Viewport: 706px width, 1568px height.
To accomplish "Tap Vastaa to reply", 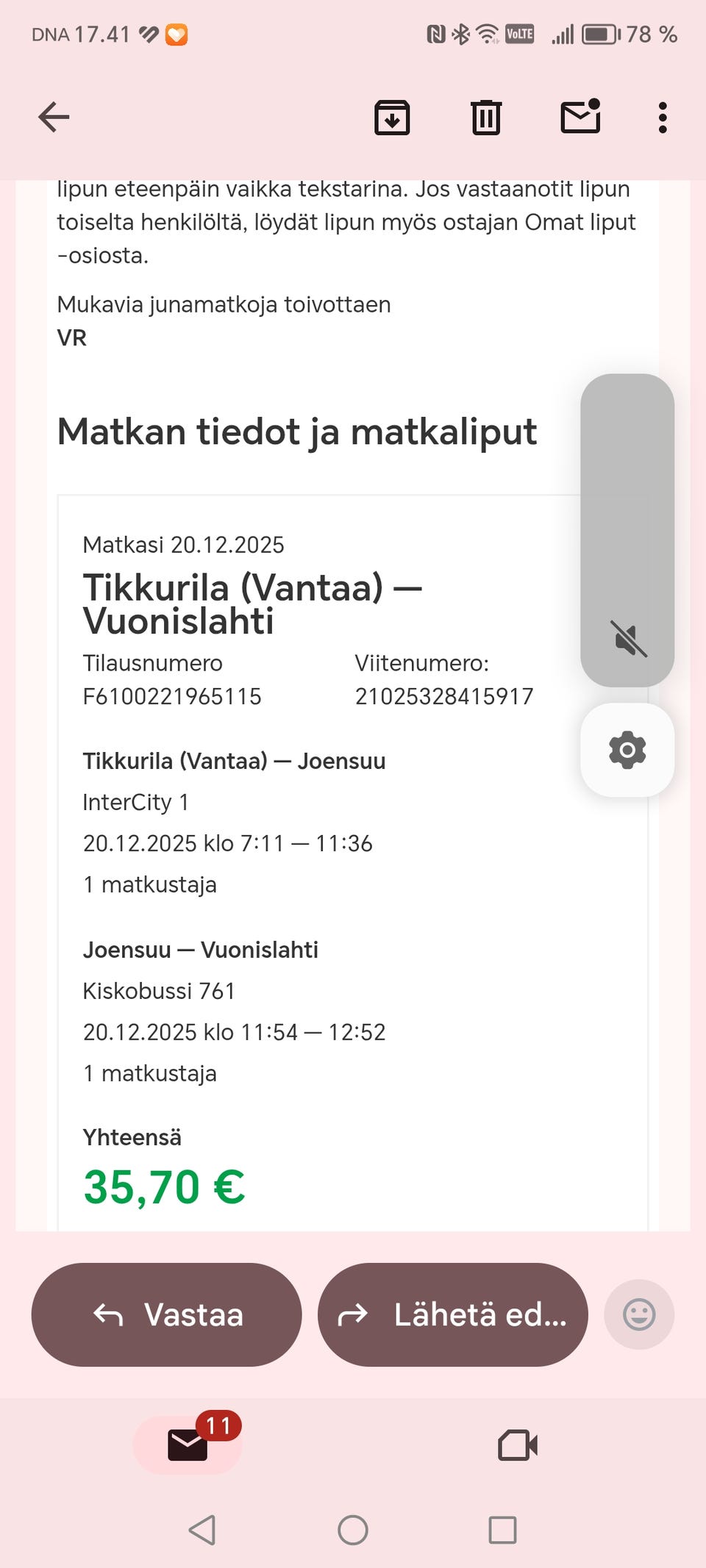I will coord(165,1314).
